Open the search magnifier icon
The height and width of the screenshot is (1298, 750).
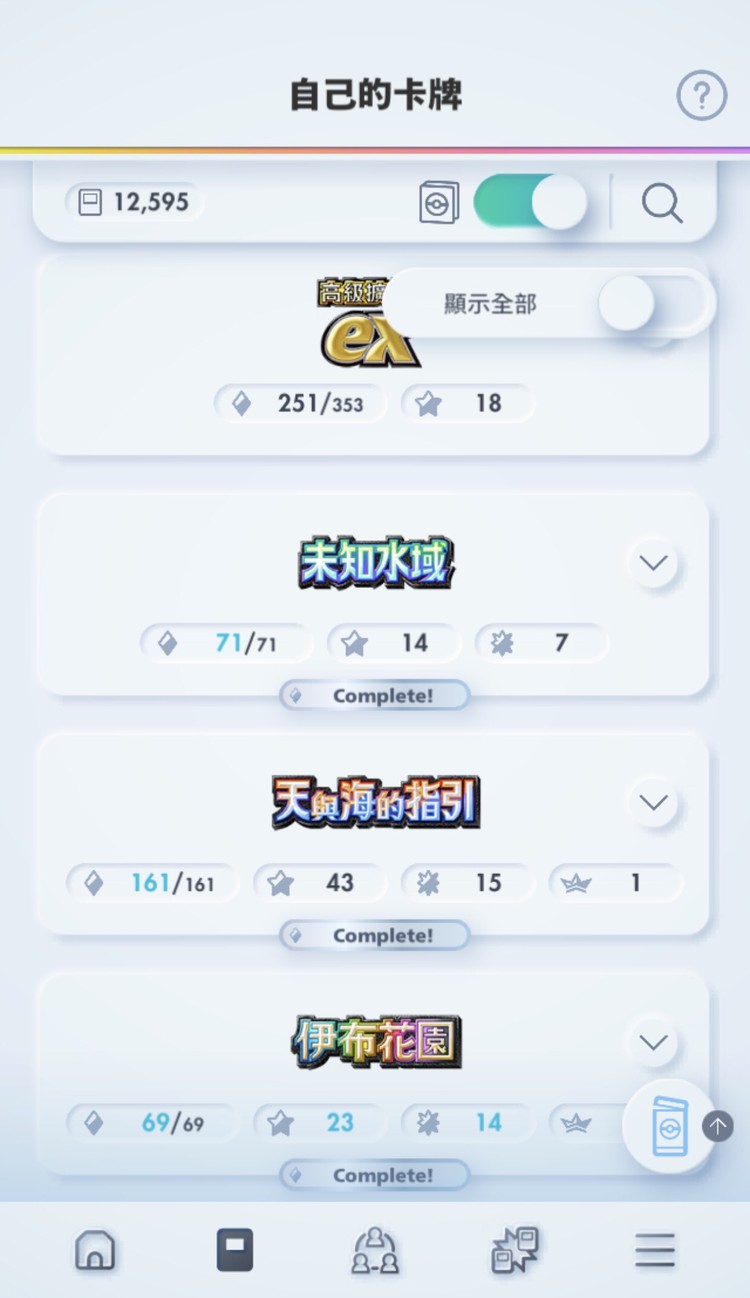661,203
